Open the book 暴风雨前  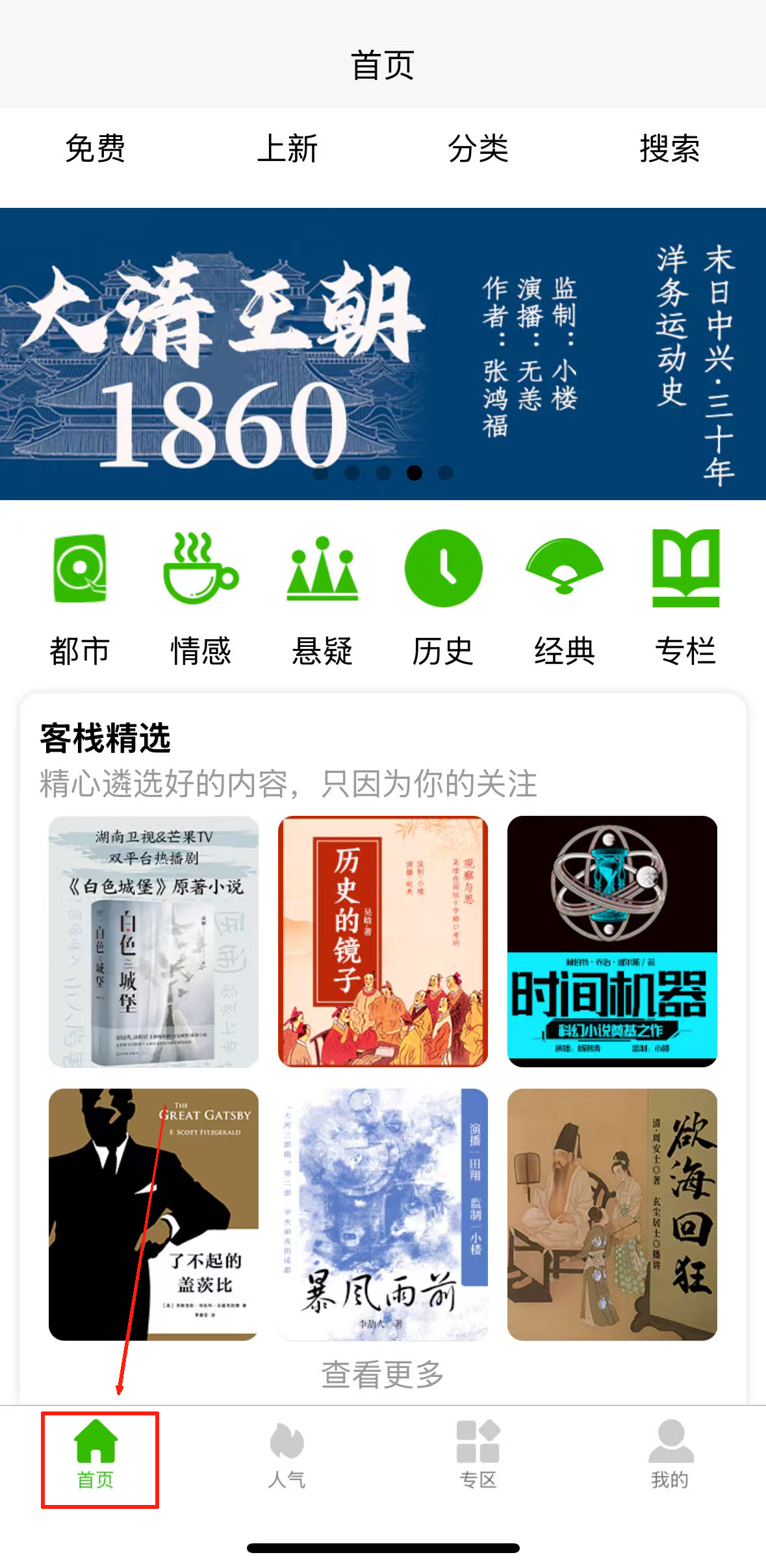pos(383,1214)
